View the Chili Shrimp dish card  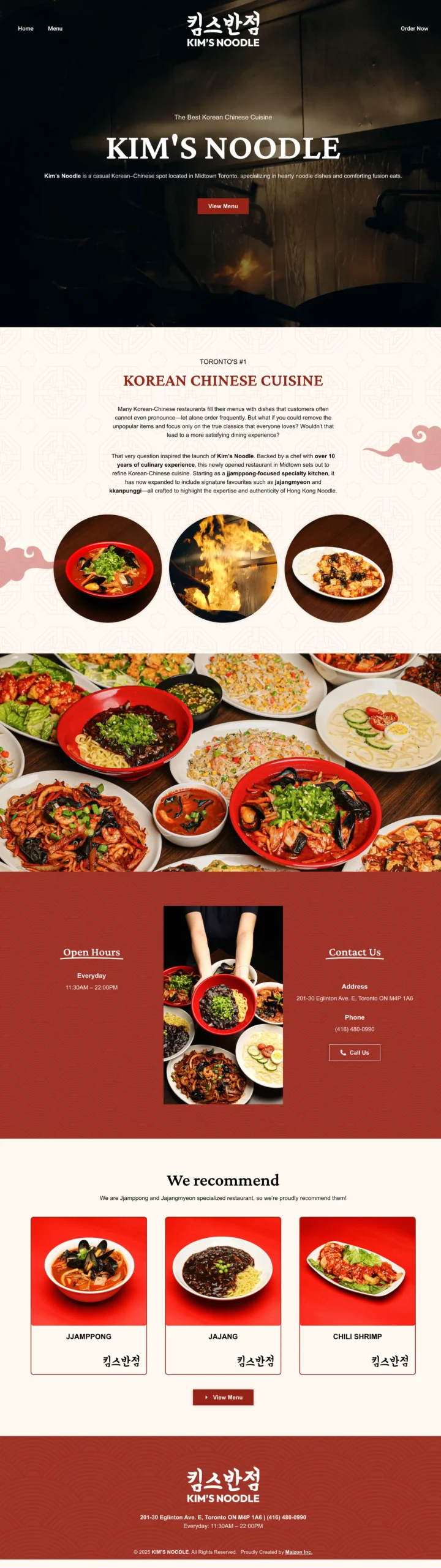pyautogui.click(x=357, y=1295)
